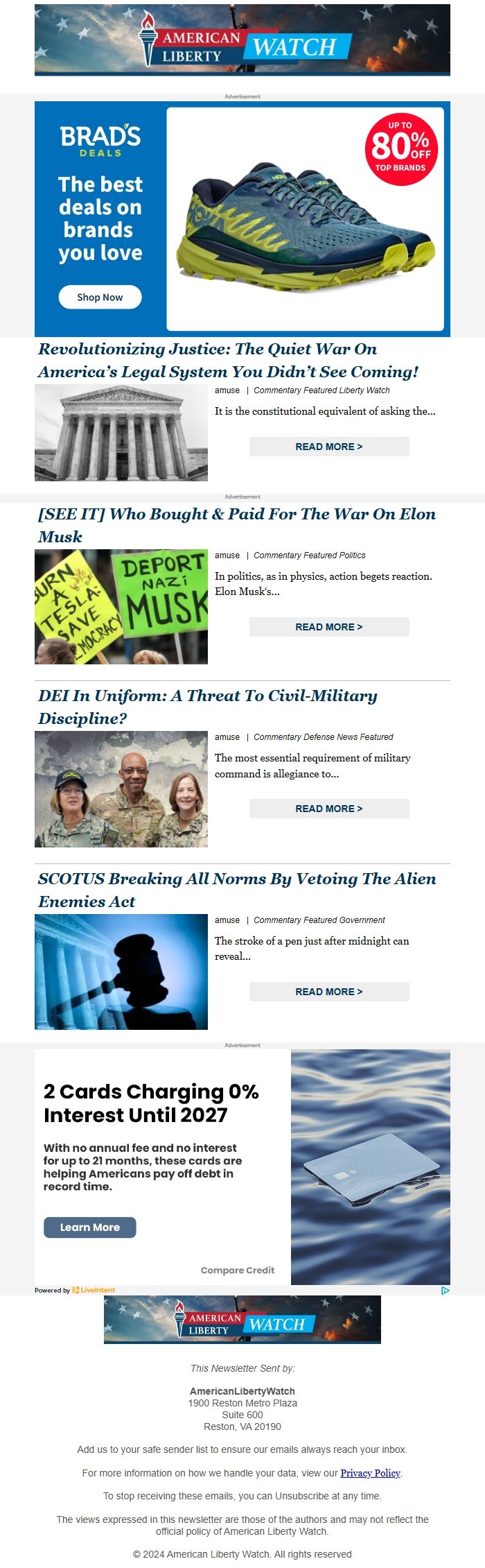This screenshot has width=485, height=1568.
Task: Tap Learn More in credit cards ad
Action: (89, 1227)
